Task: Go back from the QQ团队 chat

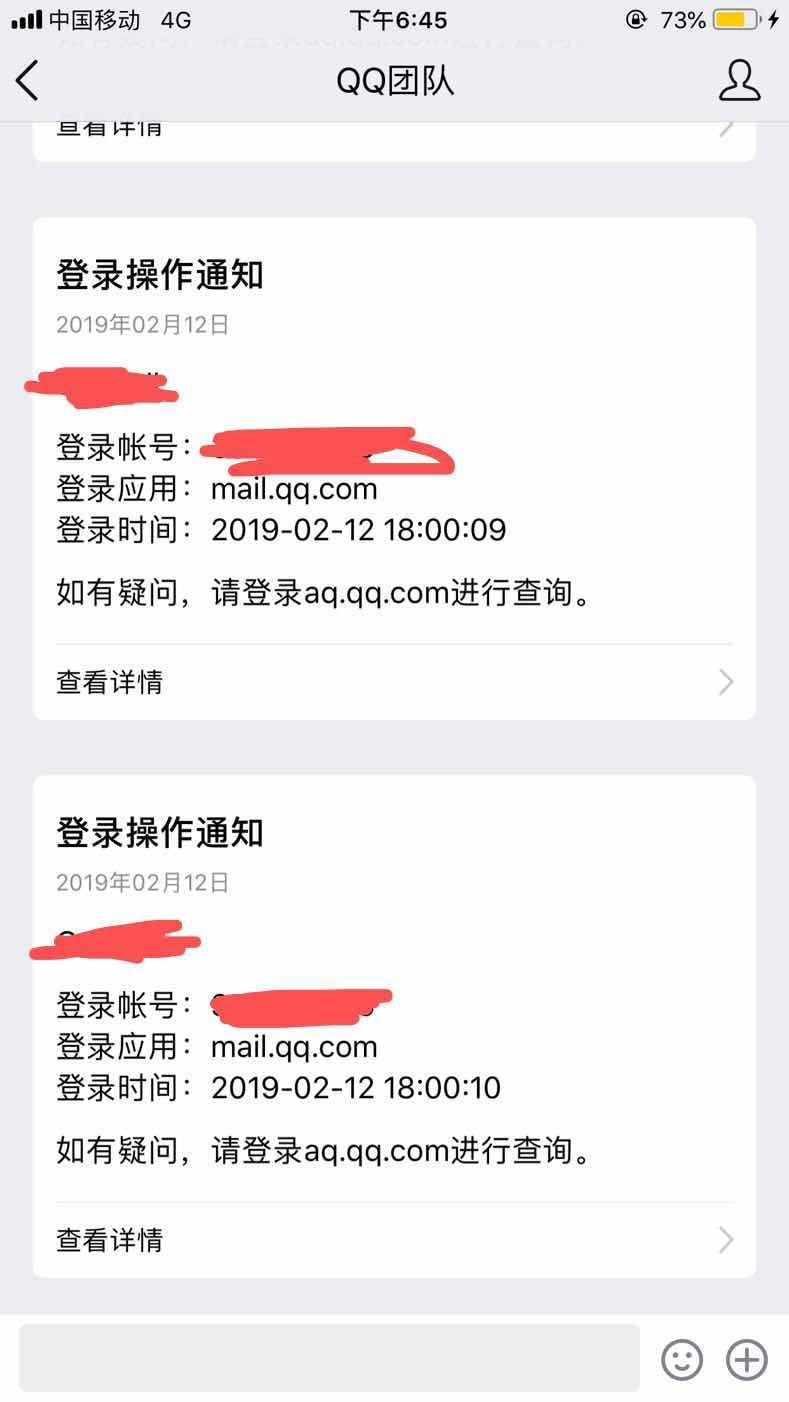Action: (28, 80)
